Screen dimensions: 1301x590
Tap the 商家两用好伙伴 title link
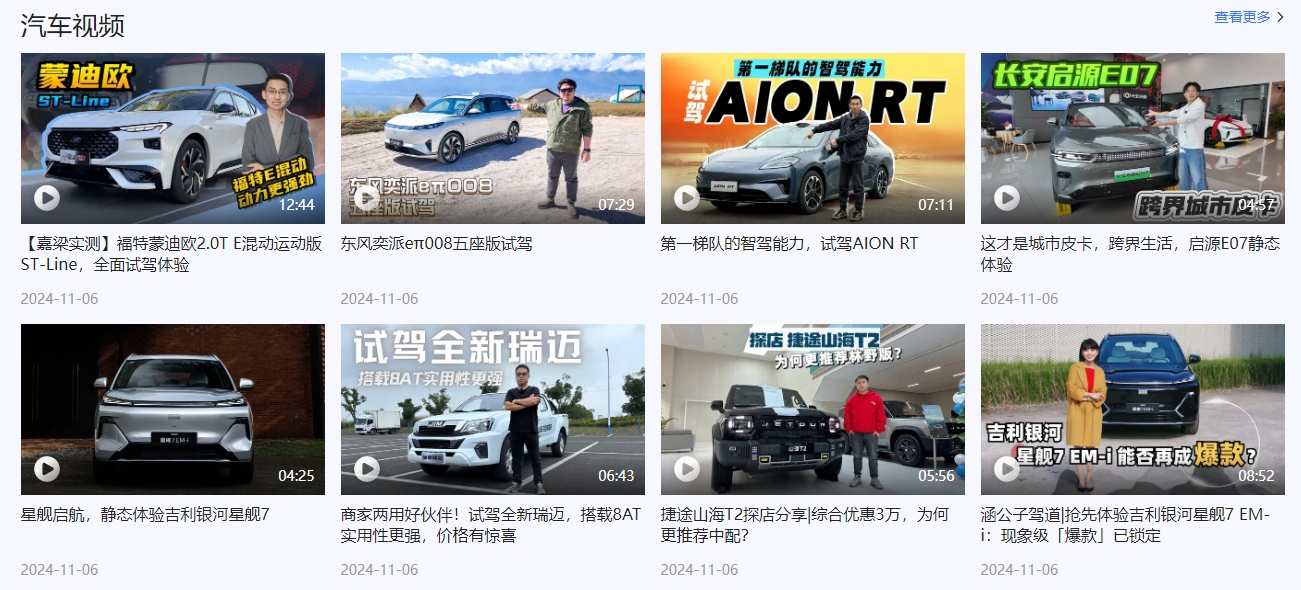(490, 525)
